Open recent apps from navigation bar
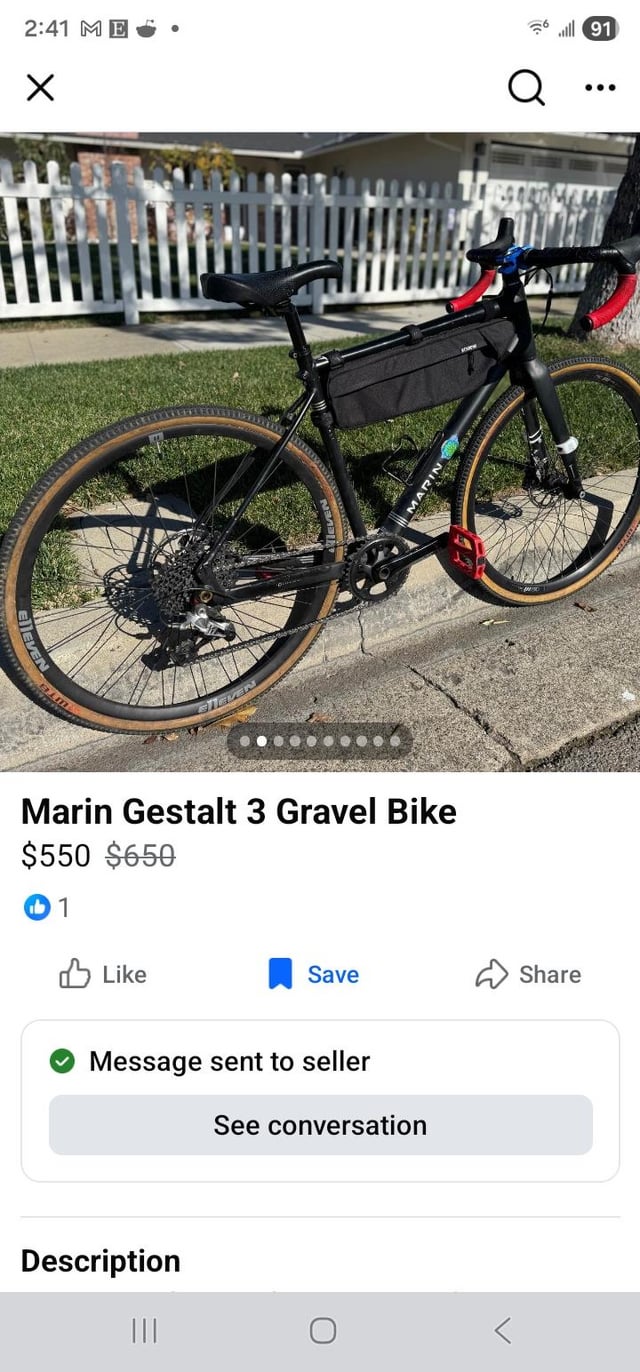Viewport: 640px width, 1372px height. pos(145,1330)
